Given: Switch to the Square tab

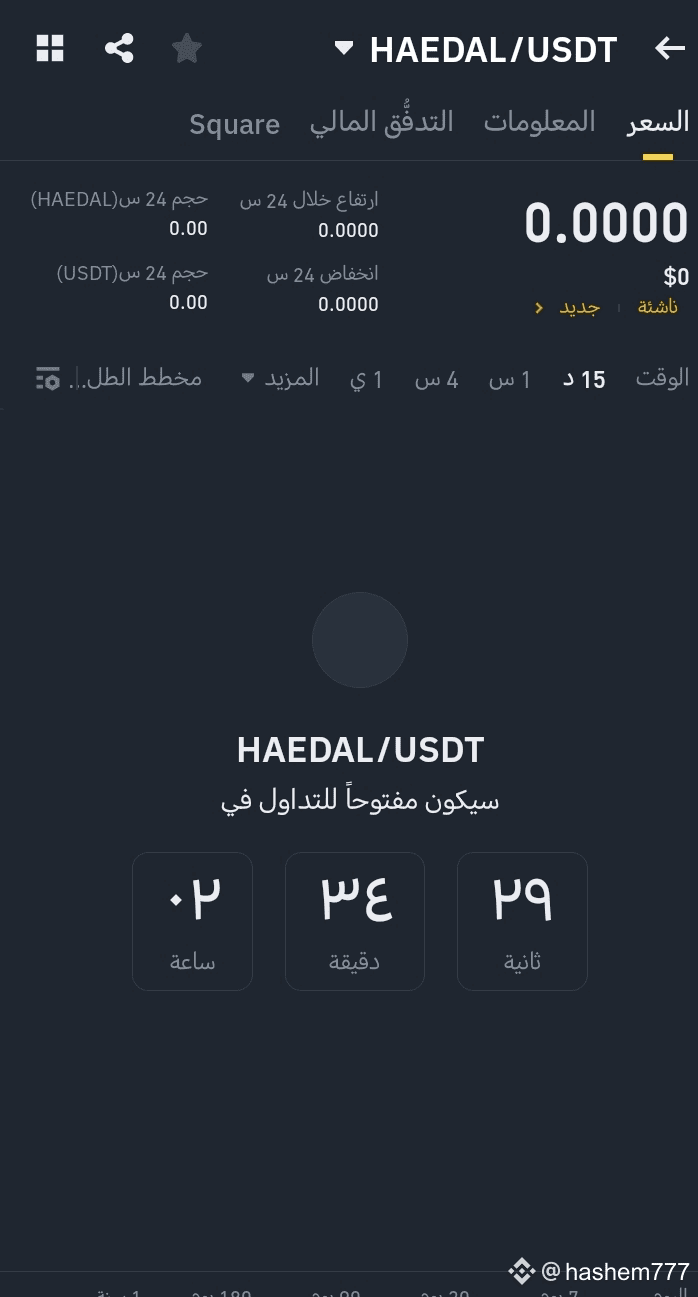Looking at the screenshot, I should click(x=235, y=125).
